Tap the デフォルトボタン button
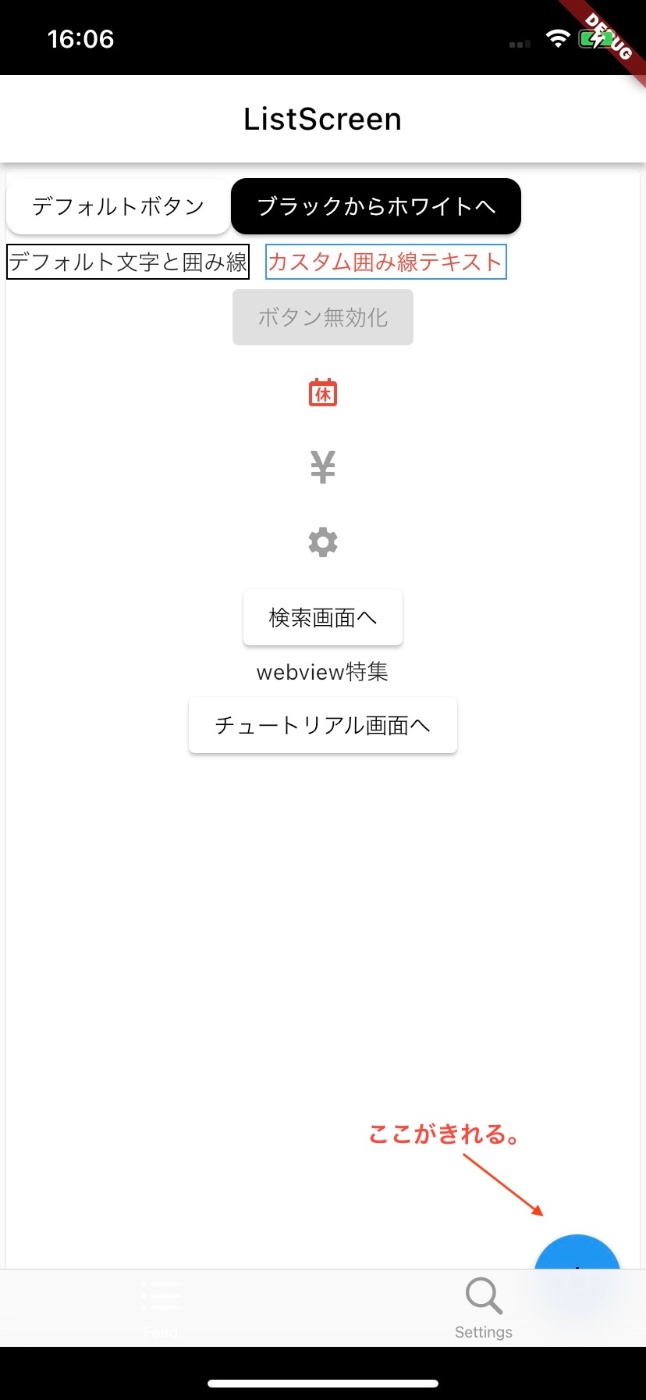The width and height of the screenshot is (646, 1400). point(118,207)
